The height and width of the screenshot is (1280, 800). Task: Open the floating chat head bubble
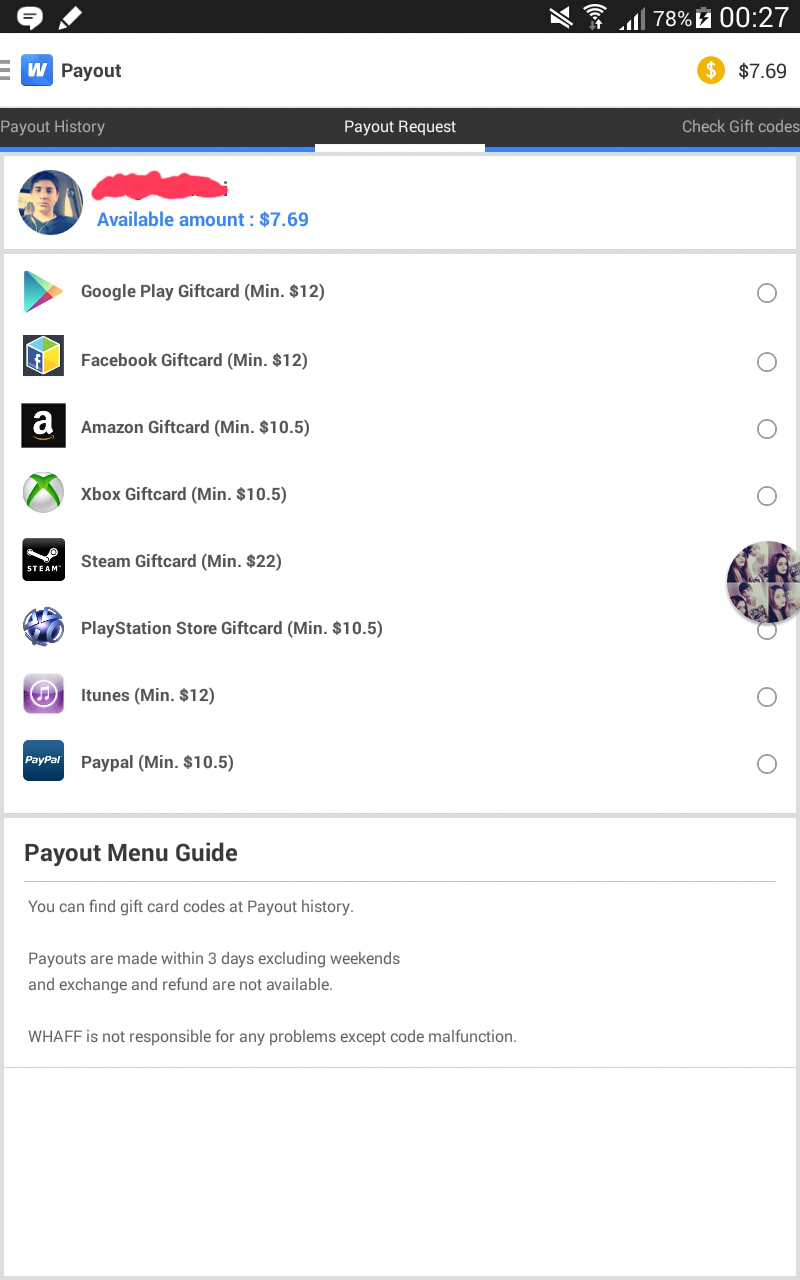[764, 582]
